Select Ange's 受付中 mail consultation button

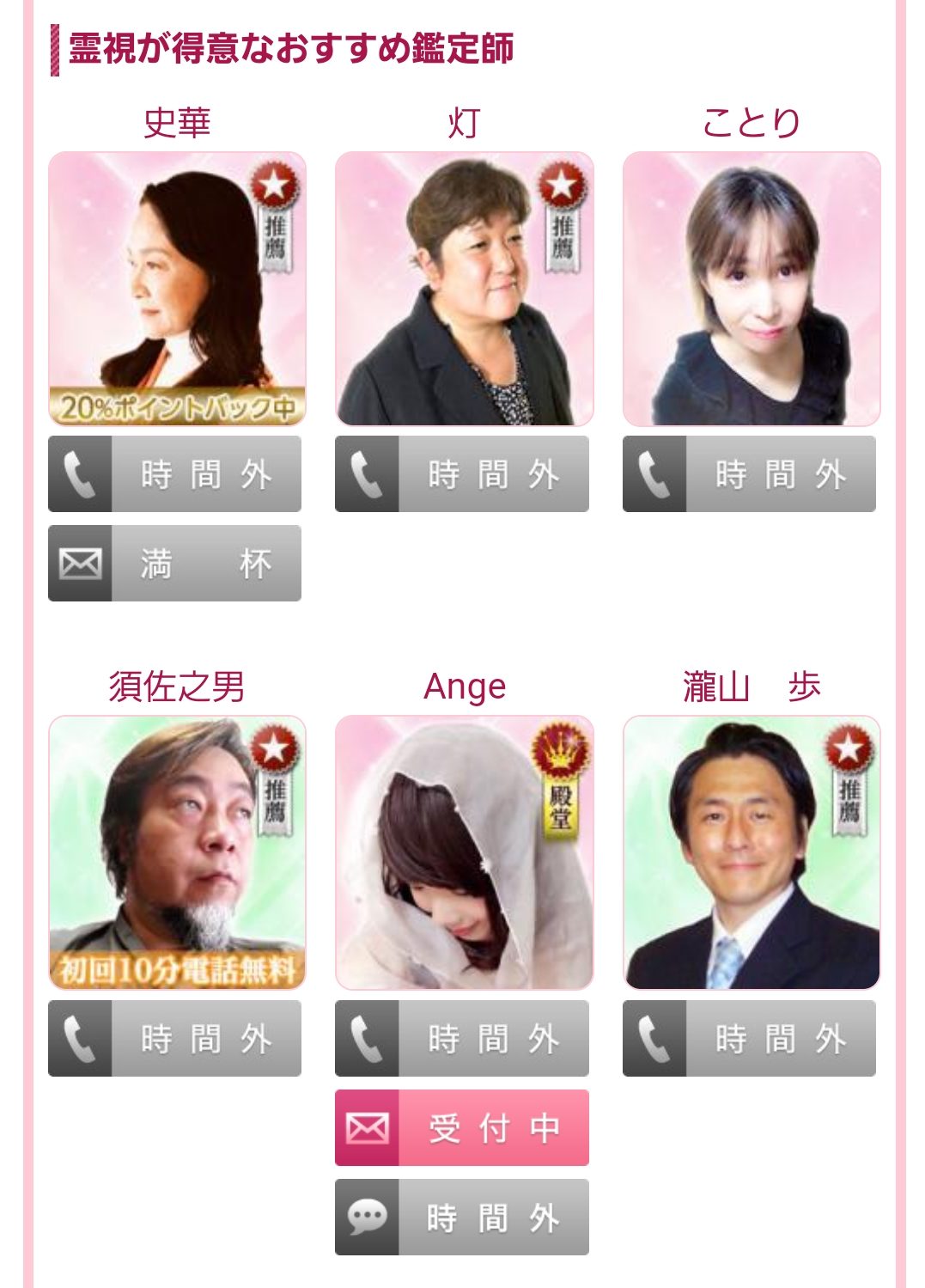462,1127
